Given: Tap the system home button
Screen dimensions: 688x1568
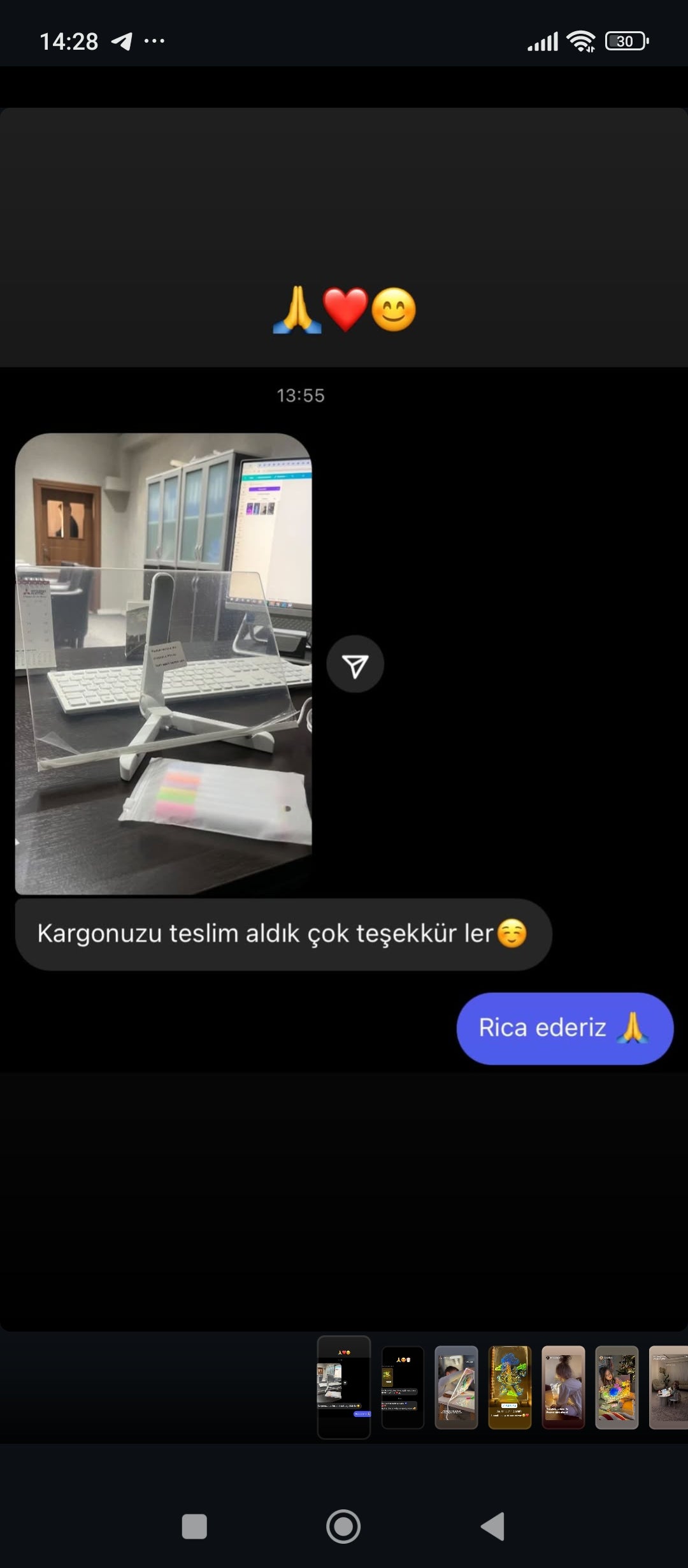Looking at the screenshot, I should pyautogui.click(x=343, y=1526).
